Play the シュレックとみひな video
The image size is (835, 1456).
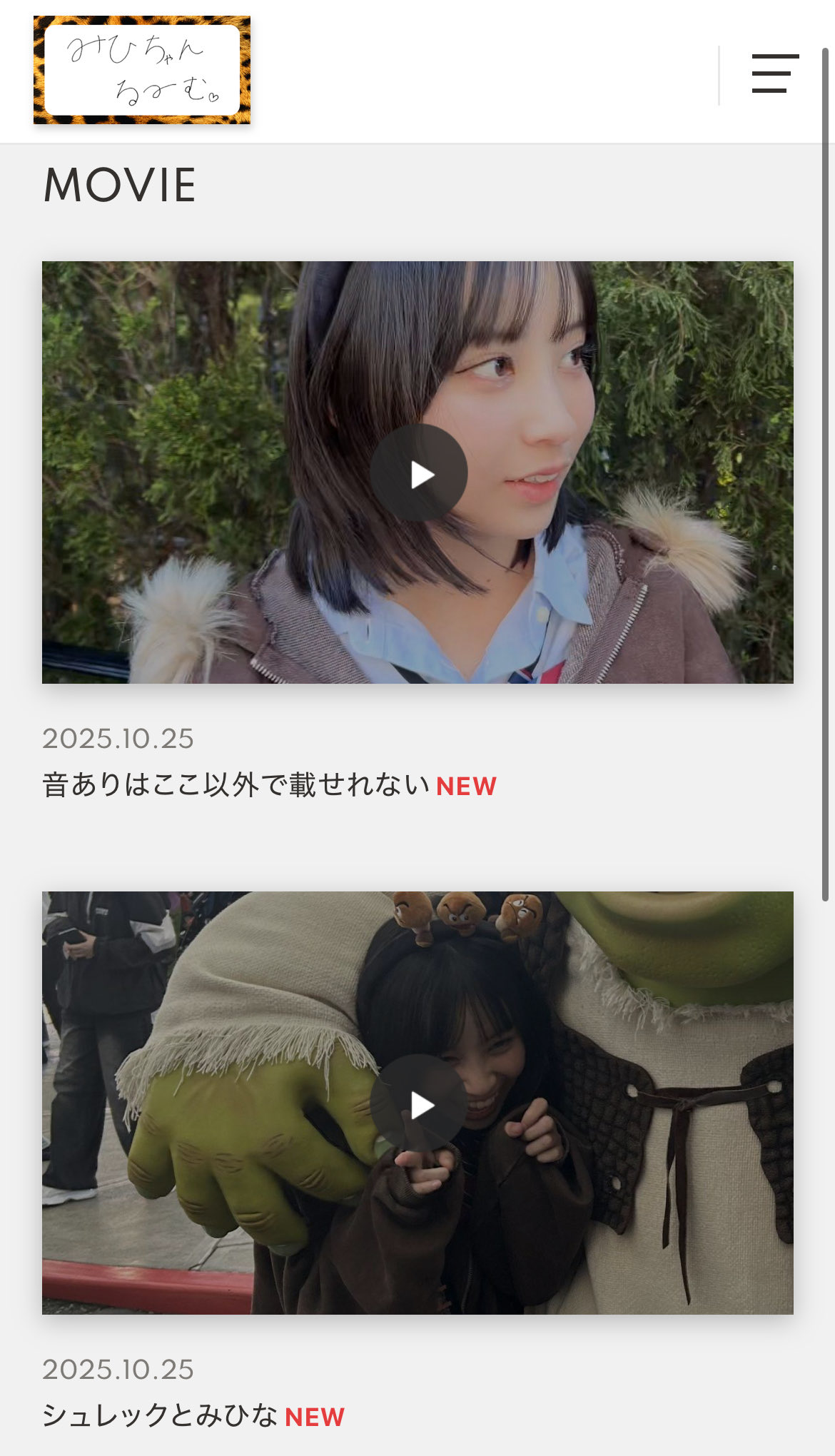pyautogui.click(x=419, y=1104)
